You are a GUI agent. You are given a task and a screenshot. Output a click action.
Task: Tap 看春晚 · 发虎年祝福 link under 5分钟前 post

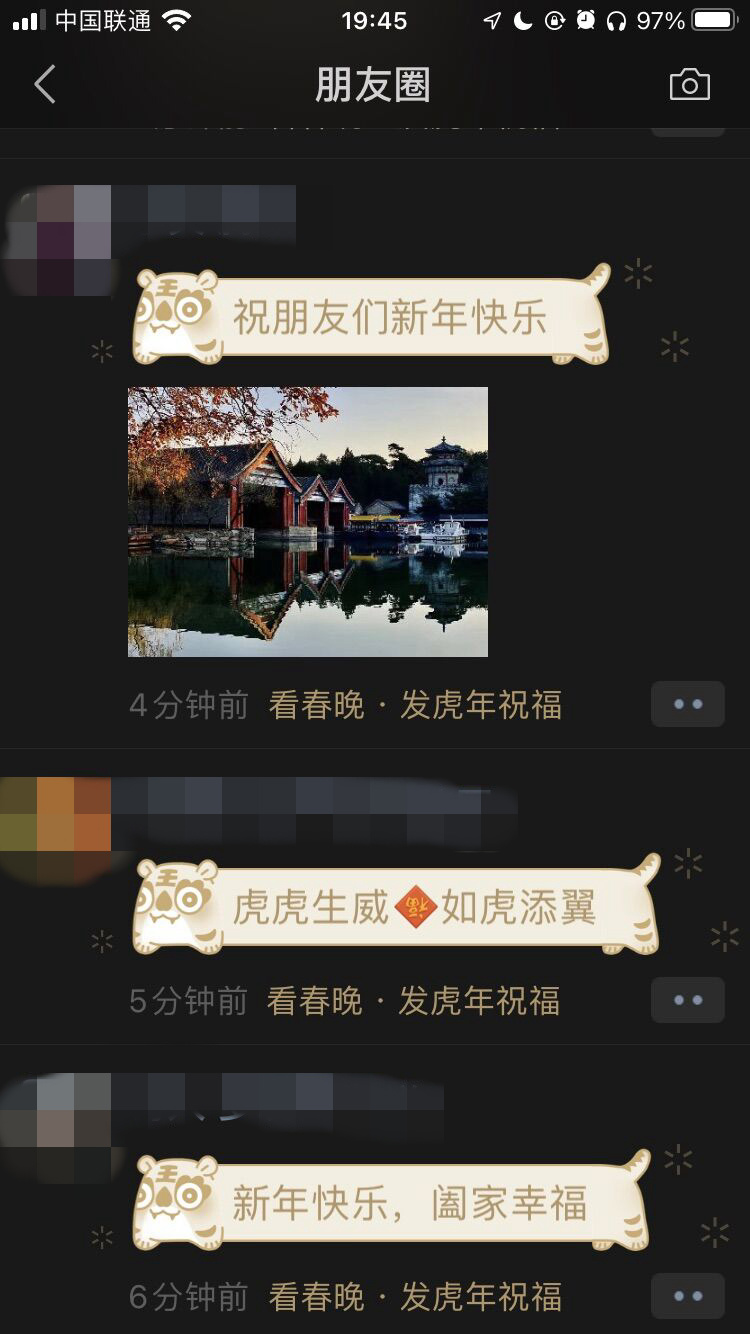pyautogui.click(x=413, y=1001)
